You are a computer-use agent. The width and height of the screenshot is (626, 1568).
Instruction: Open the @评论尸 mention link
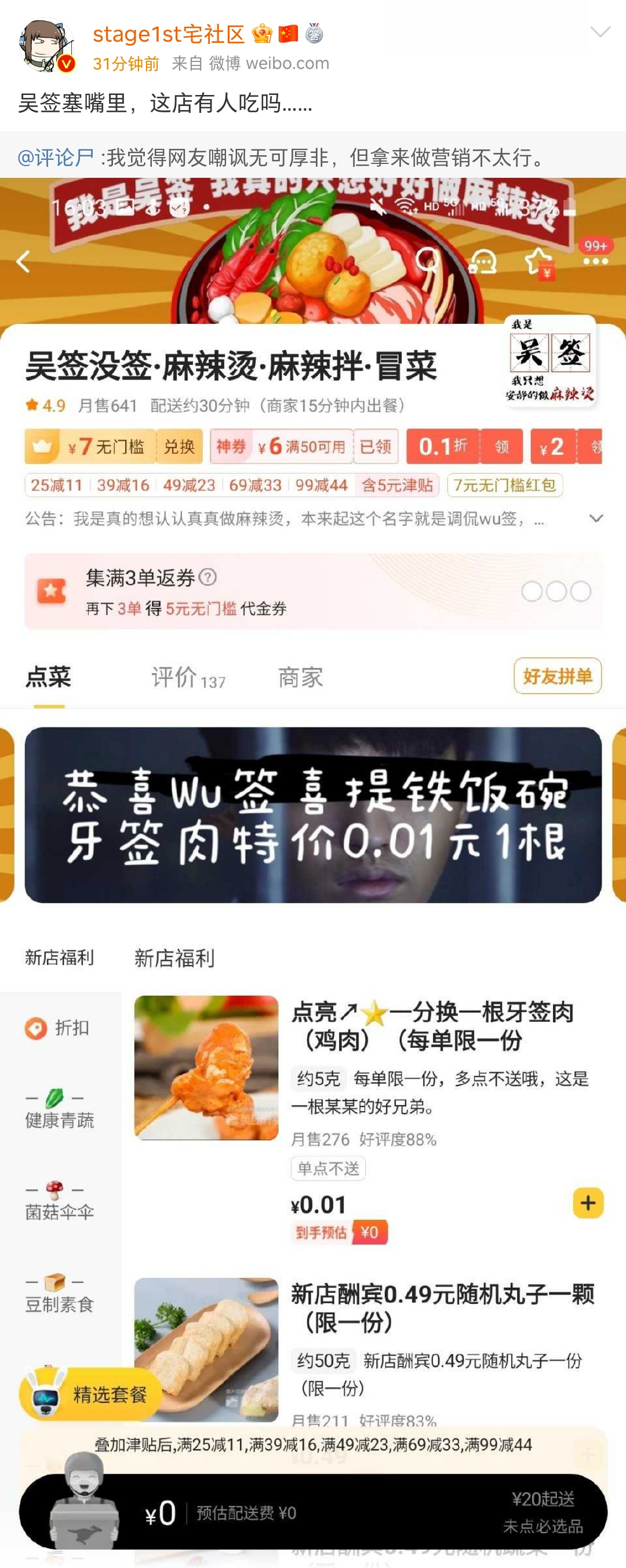pos(56,158)
